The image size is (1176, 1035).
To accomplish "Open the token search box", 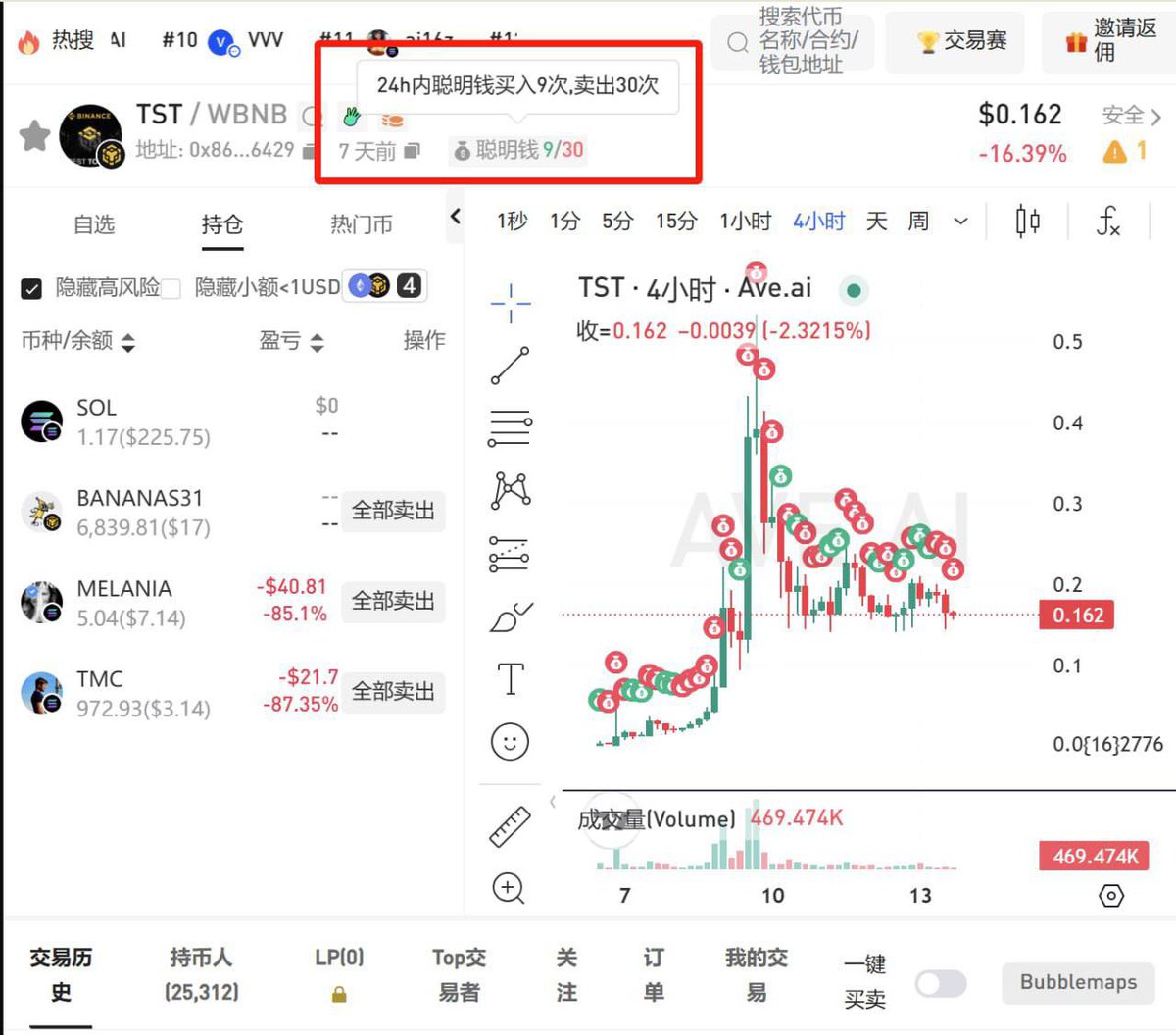I will point(796,42).
